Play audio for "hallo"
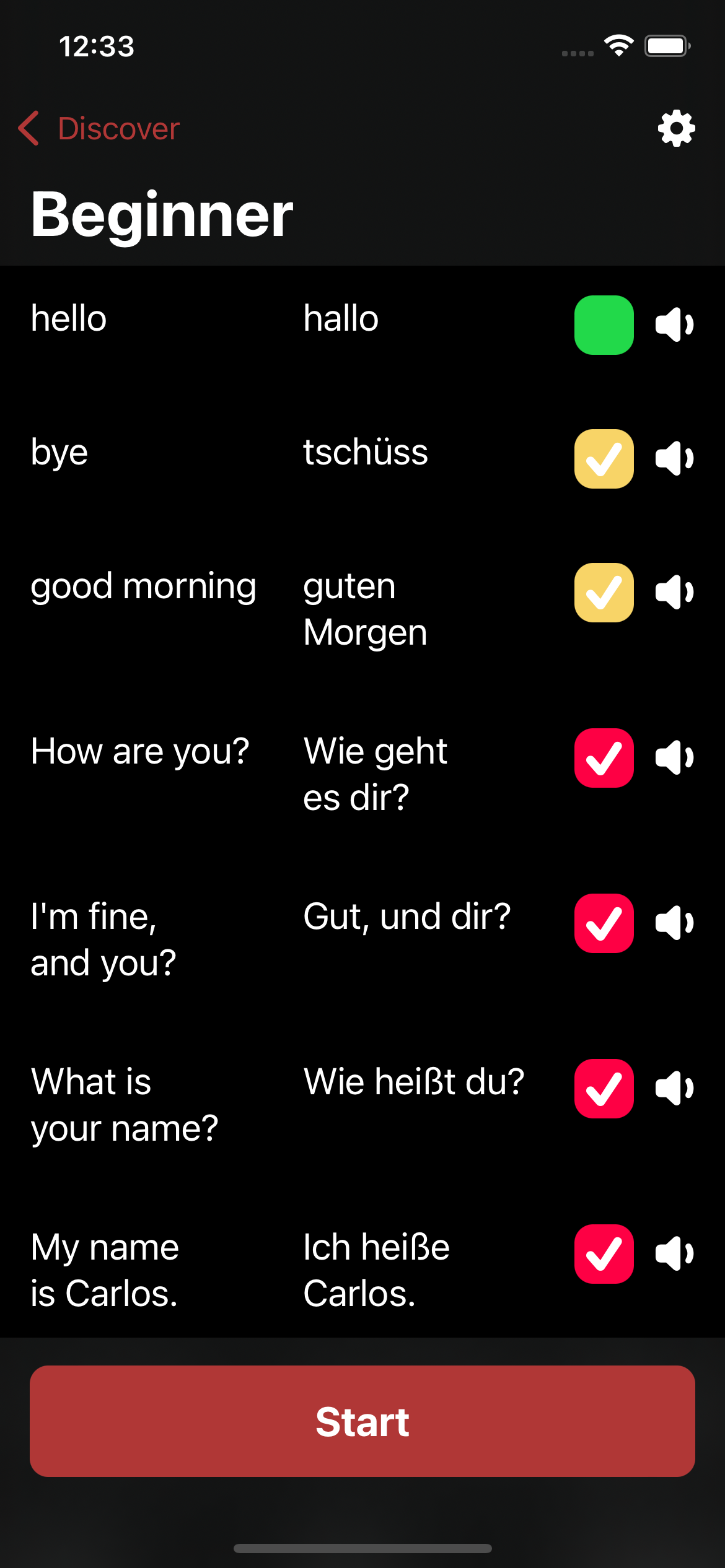The height and width of the screenshot is (1568, 725). 675,323
